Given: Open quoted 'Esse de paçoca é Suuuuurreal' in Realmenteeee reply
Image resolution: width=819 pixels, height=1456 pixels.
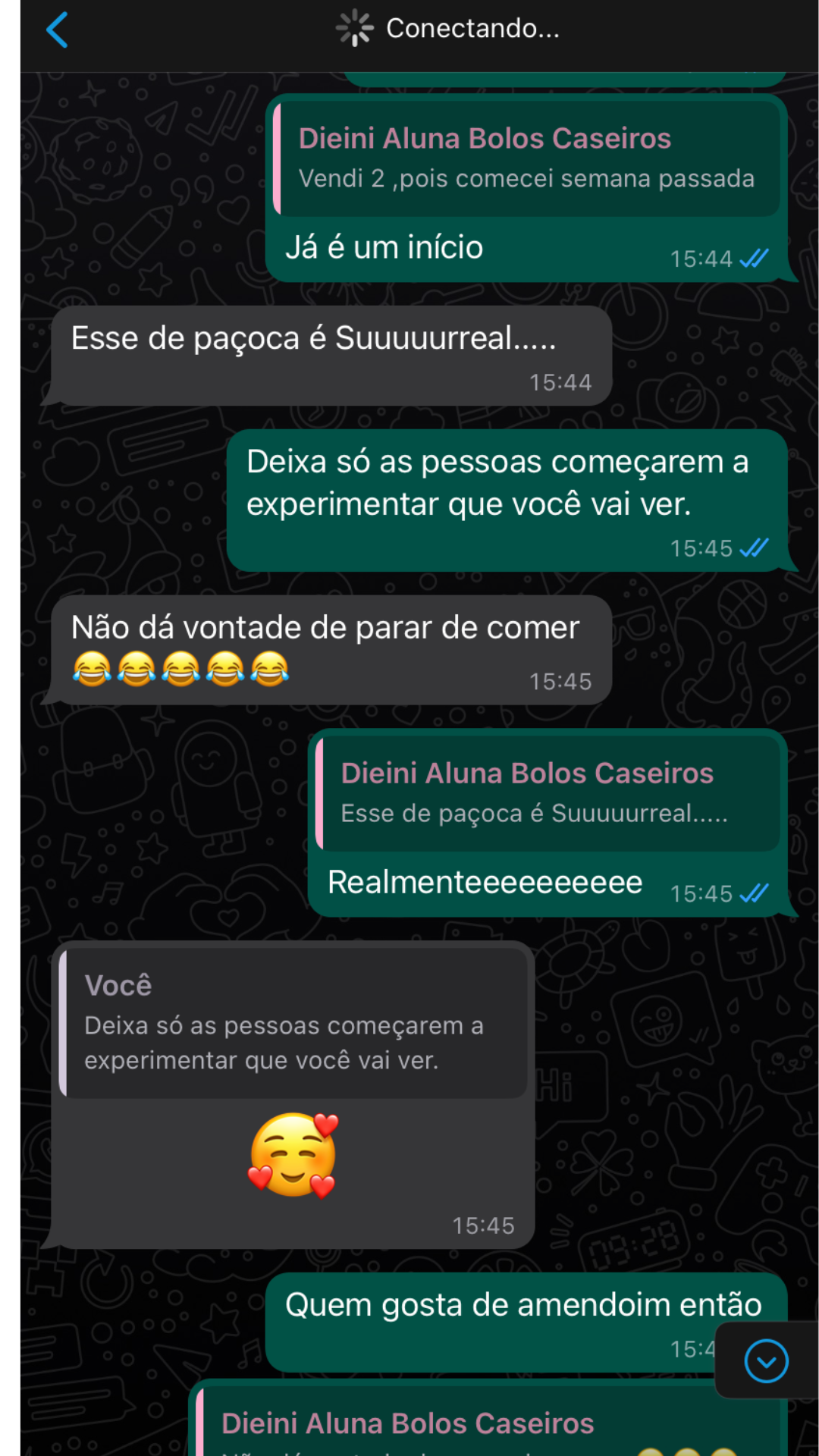Looking at the screenshot, I should pos(548,793).
